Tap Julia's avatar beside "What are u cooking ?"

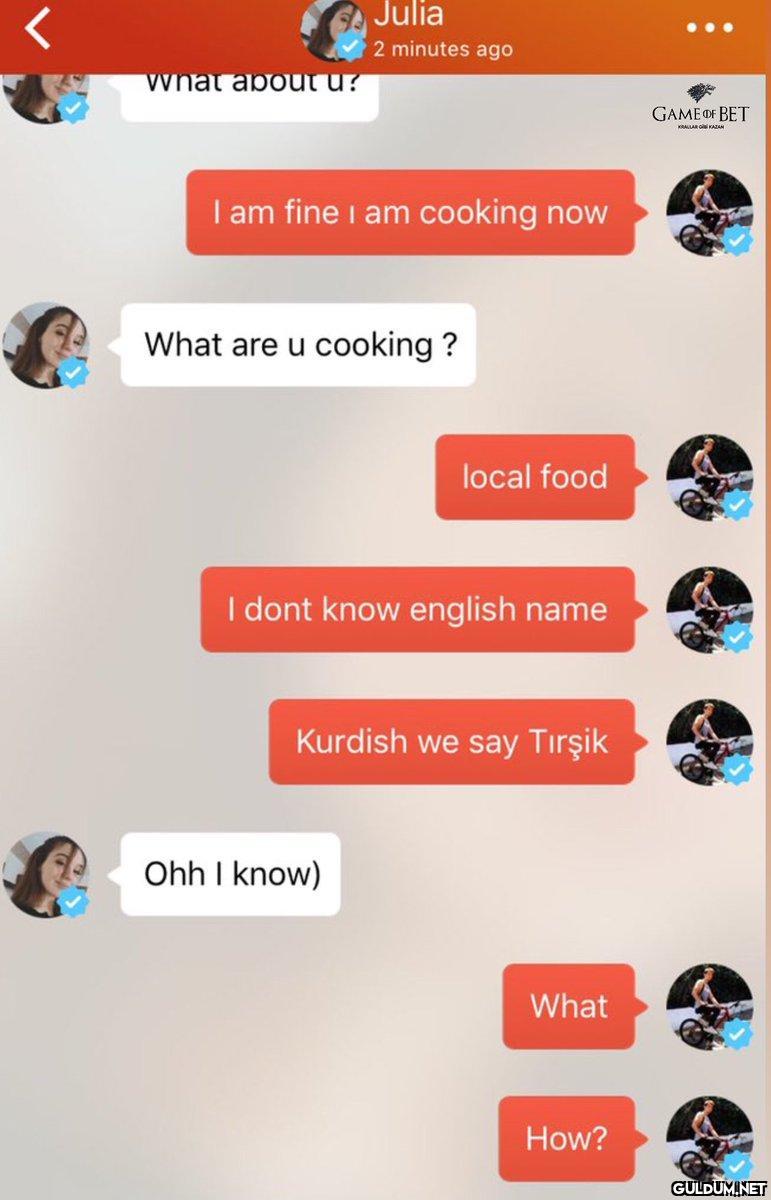[x=45, y=345]
